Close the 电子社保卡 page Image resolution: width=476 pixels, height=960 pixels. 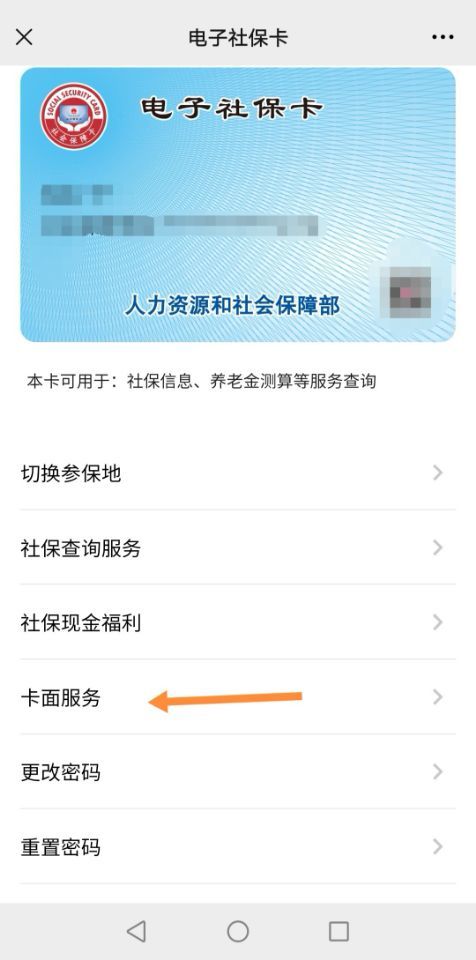pos(24,37)
